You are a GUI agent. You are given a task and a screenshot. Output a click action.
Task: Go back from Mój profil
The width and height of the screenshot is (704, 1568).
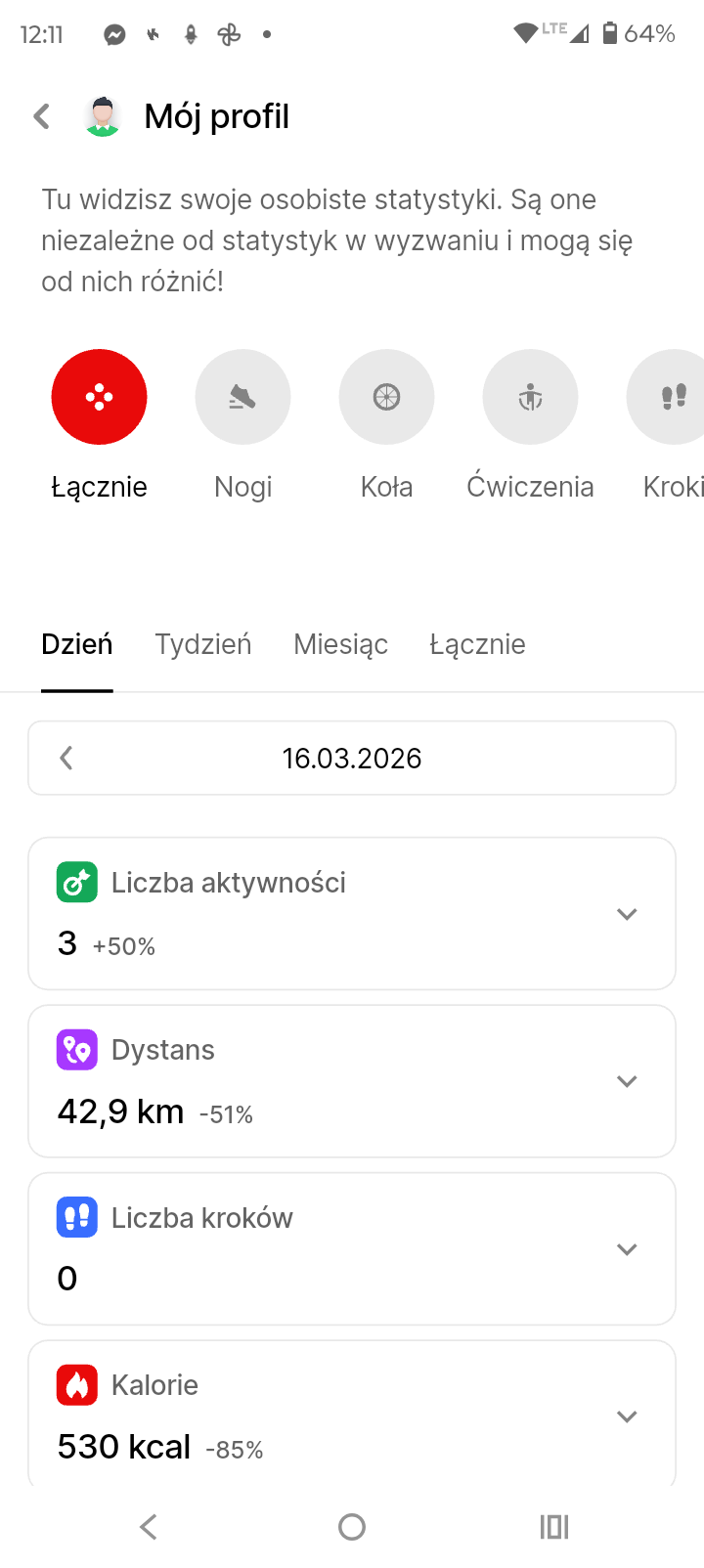(x=42, y=116)
